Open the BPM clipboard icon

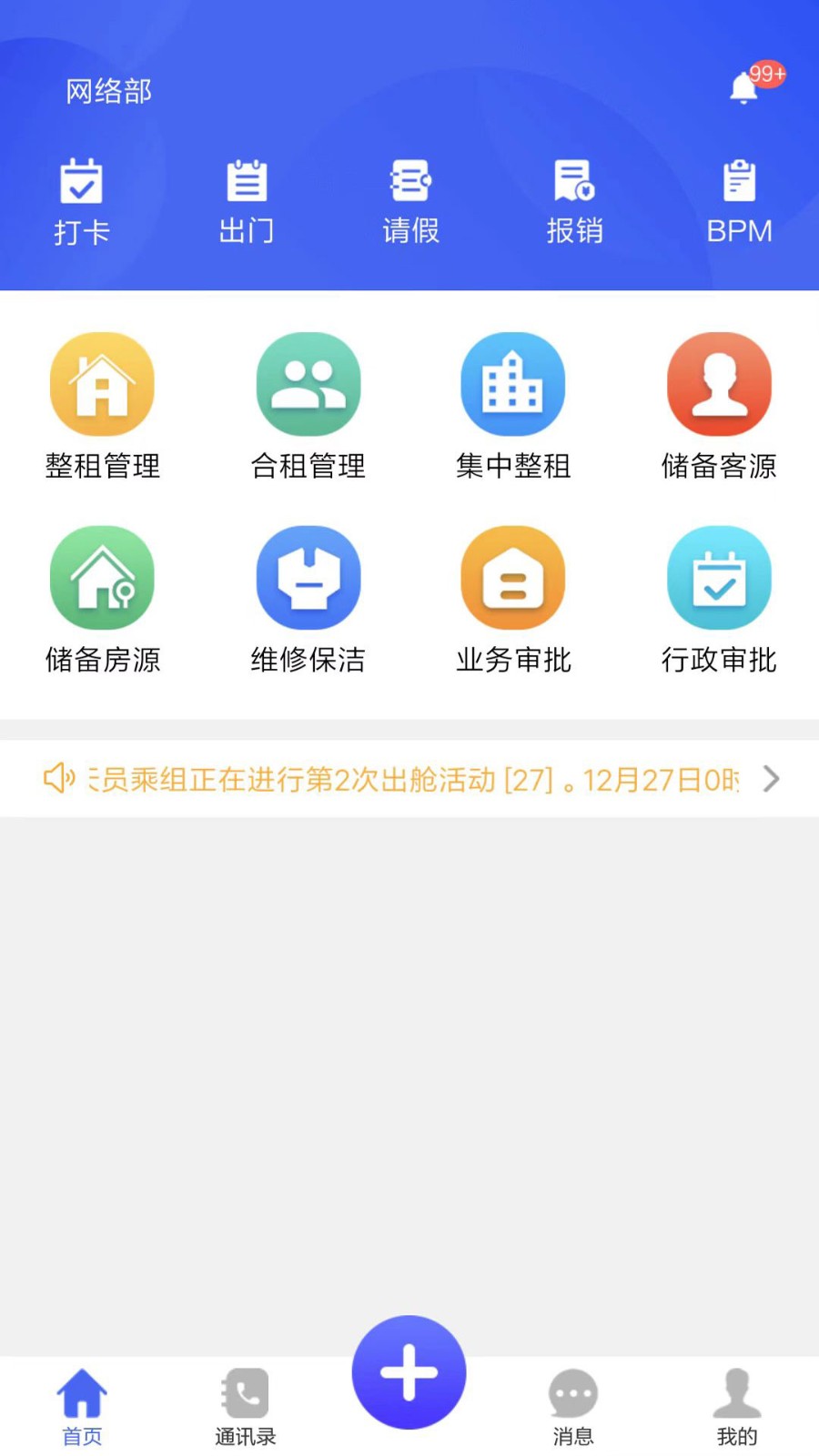739,198
